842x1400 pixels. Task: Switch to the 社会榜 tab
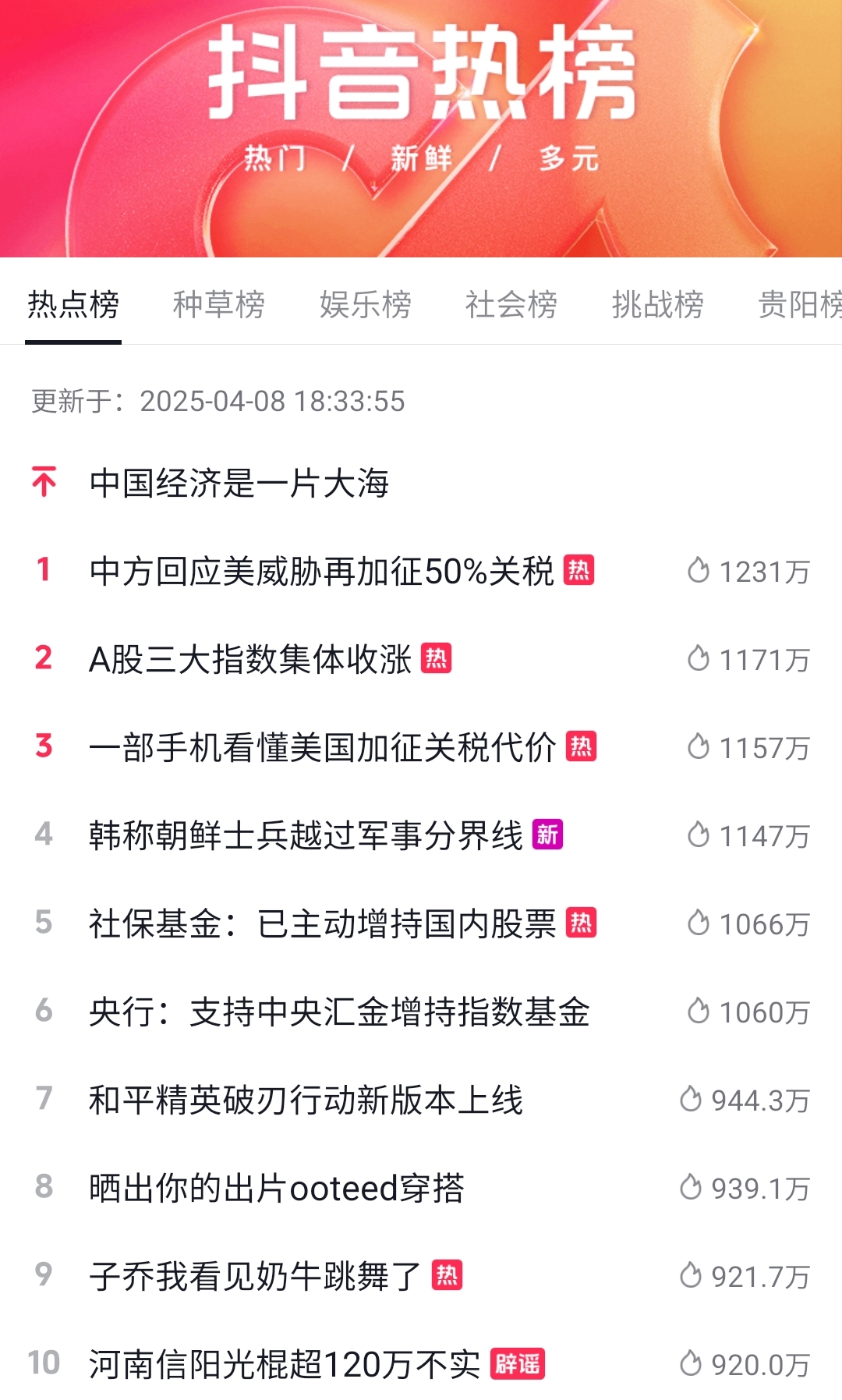pyautogui.click(x=511, y=304)
